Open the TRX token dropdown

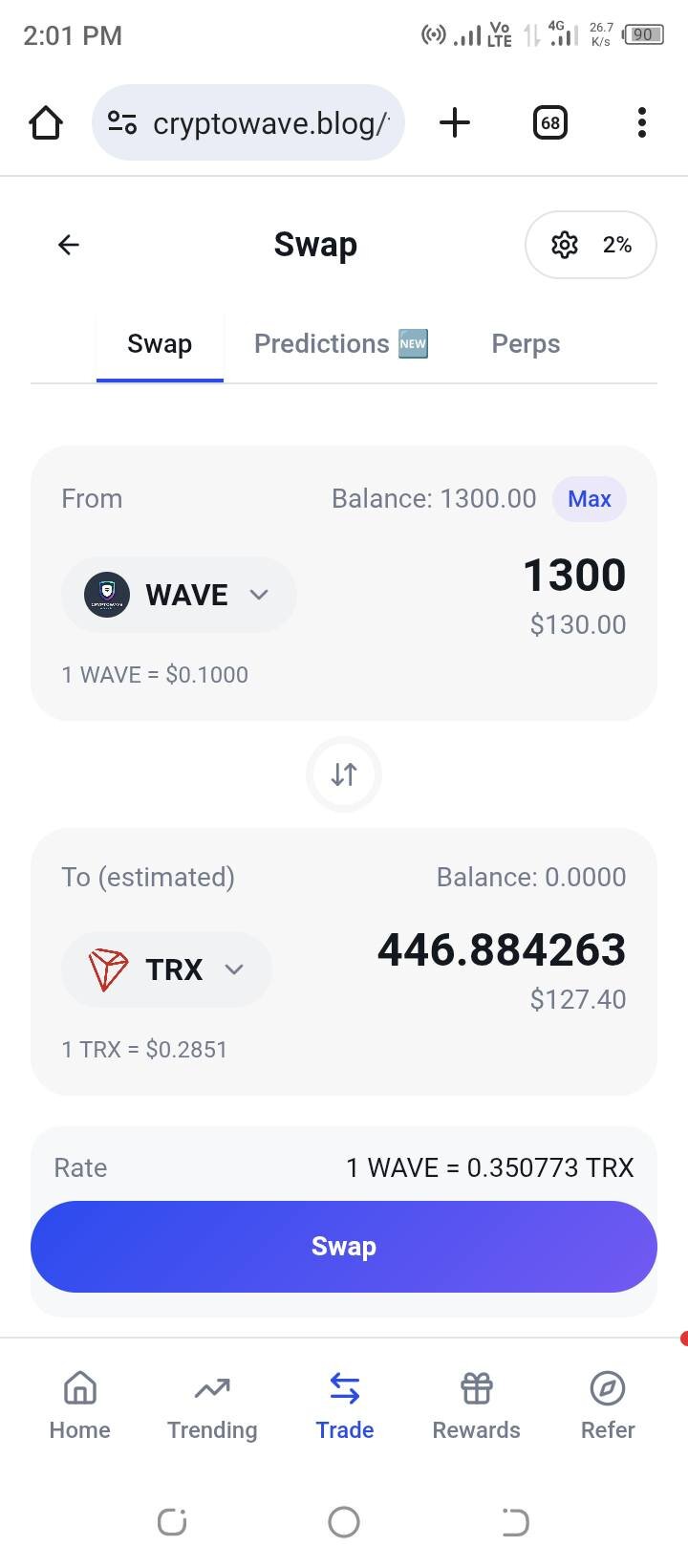pos(167,969)
